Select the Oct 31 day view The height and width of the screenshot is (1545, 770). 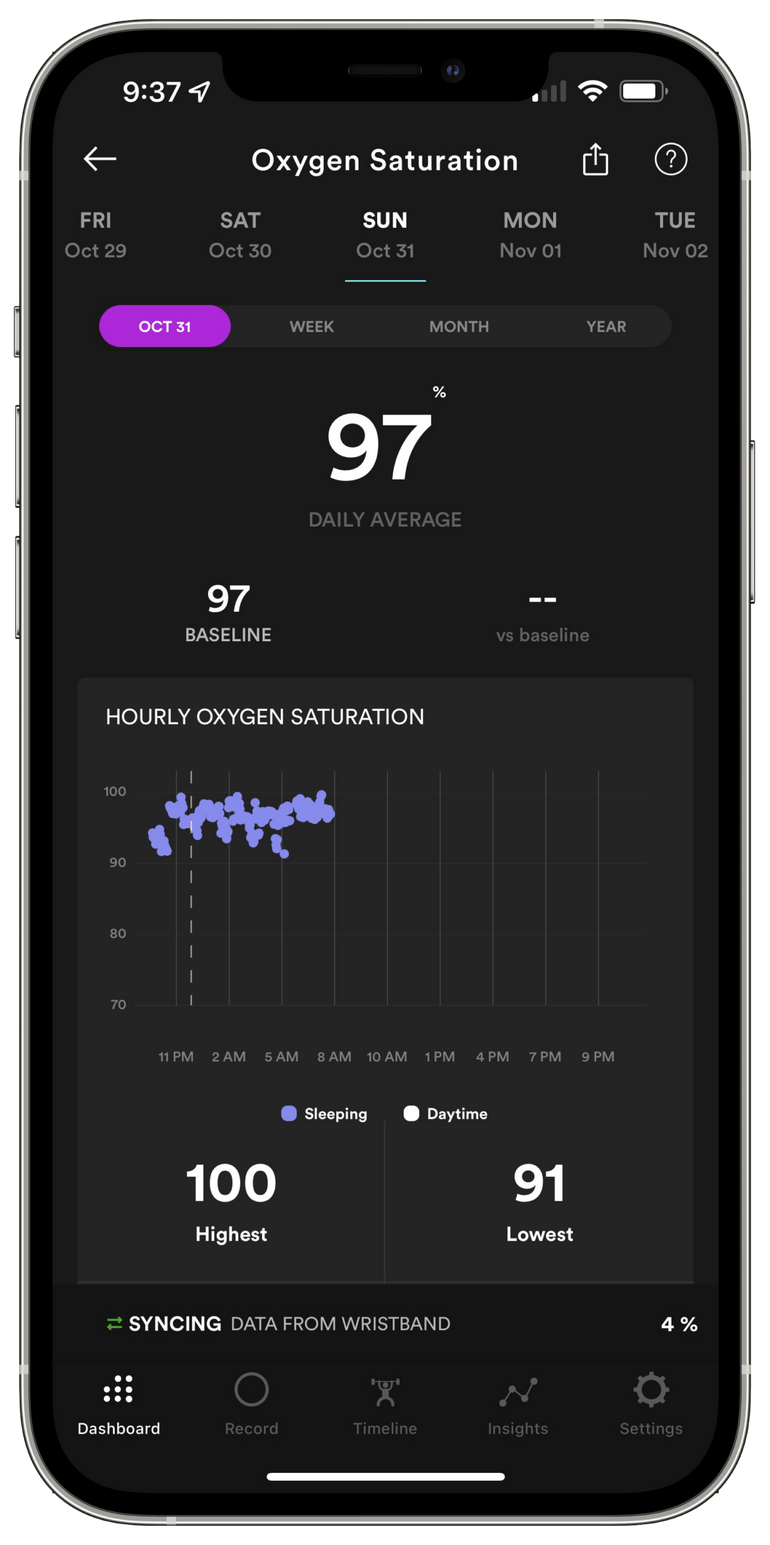[x=165, y=326]
